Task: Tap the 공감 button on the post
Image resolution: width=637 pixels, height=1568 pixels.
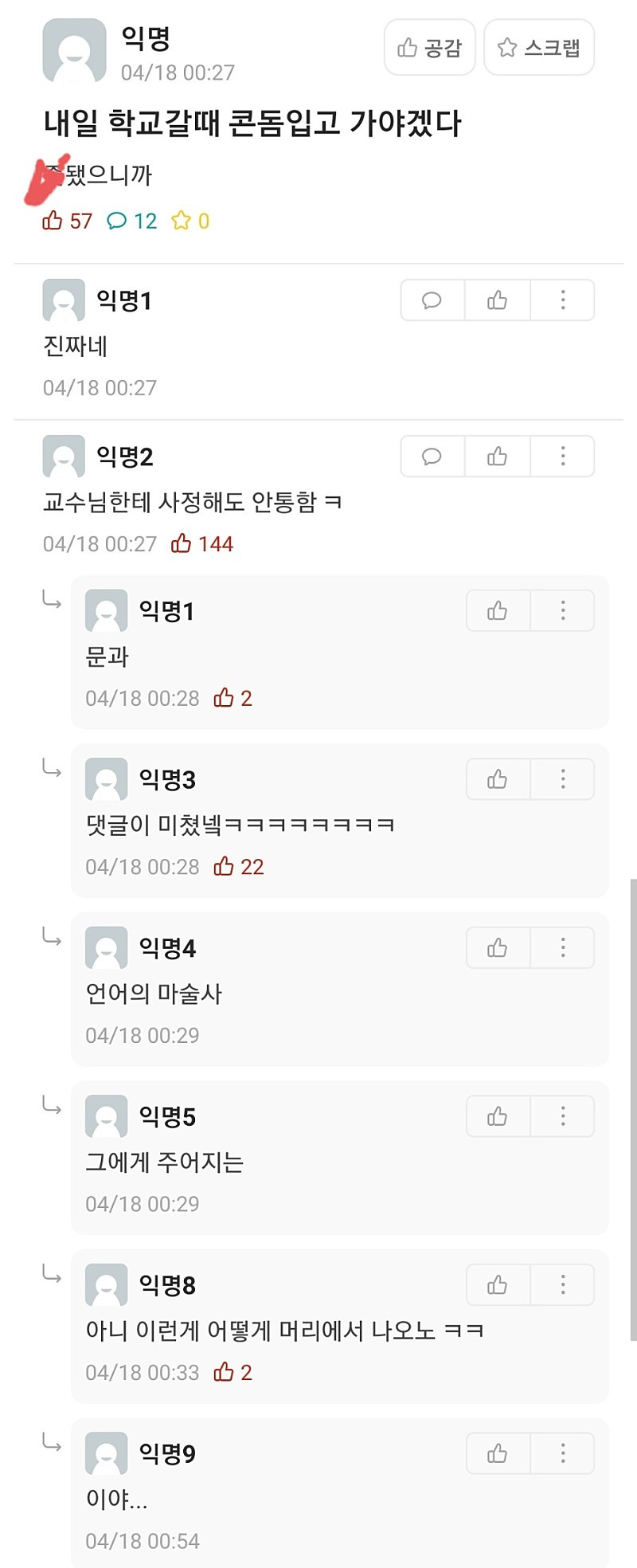Action: click(430, 48)
